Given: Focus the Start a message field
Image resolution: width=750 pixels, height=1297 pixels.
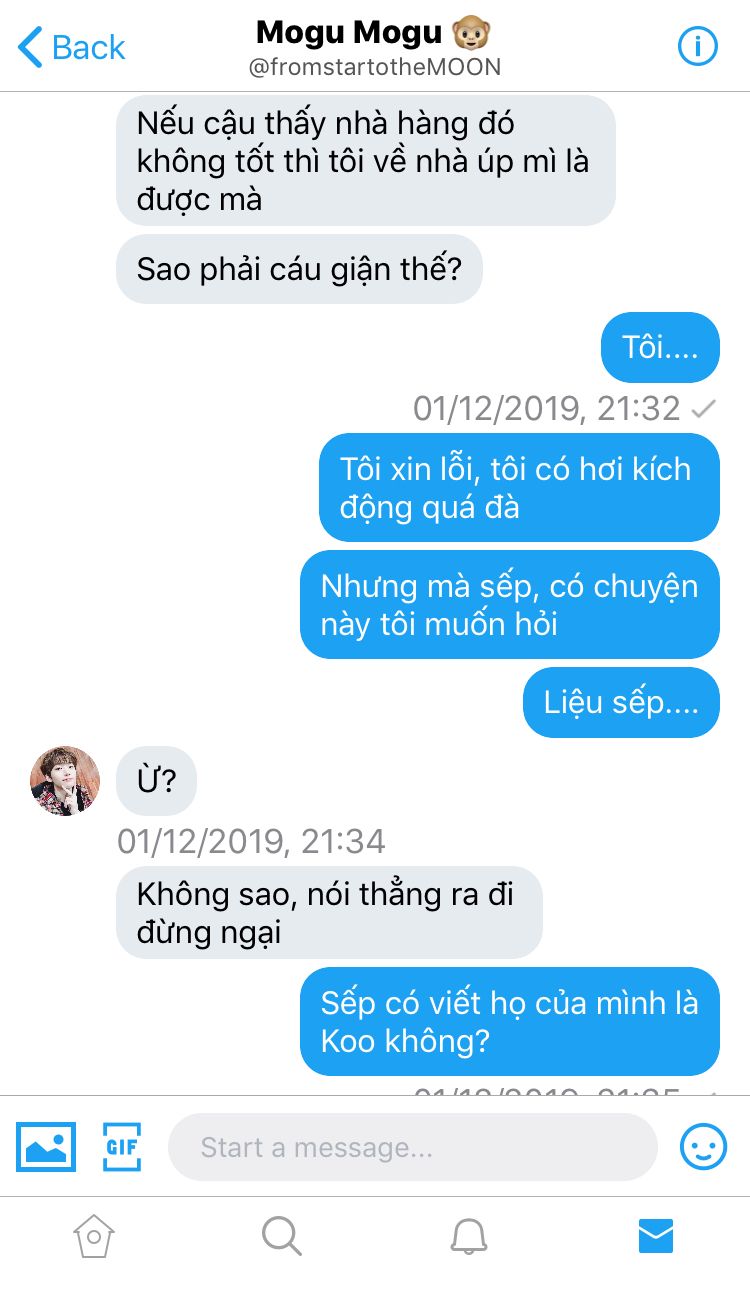Looking at the screenshot, I should [412, 1147].
